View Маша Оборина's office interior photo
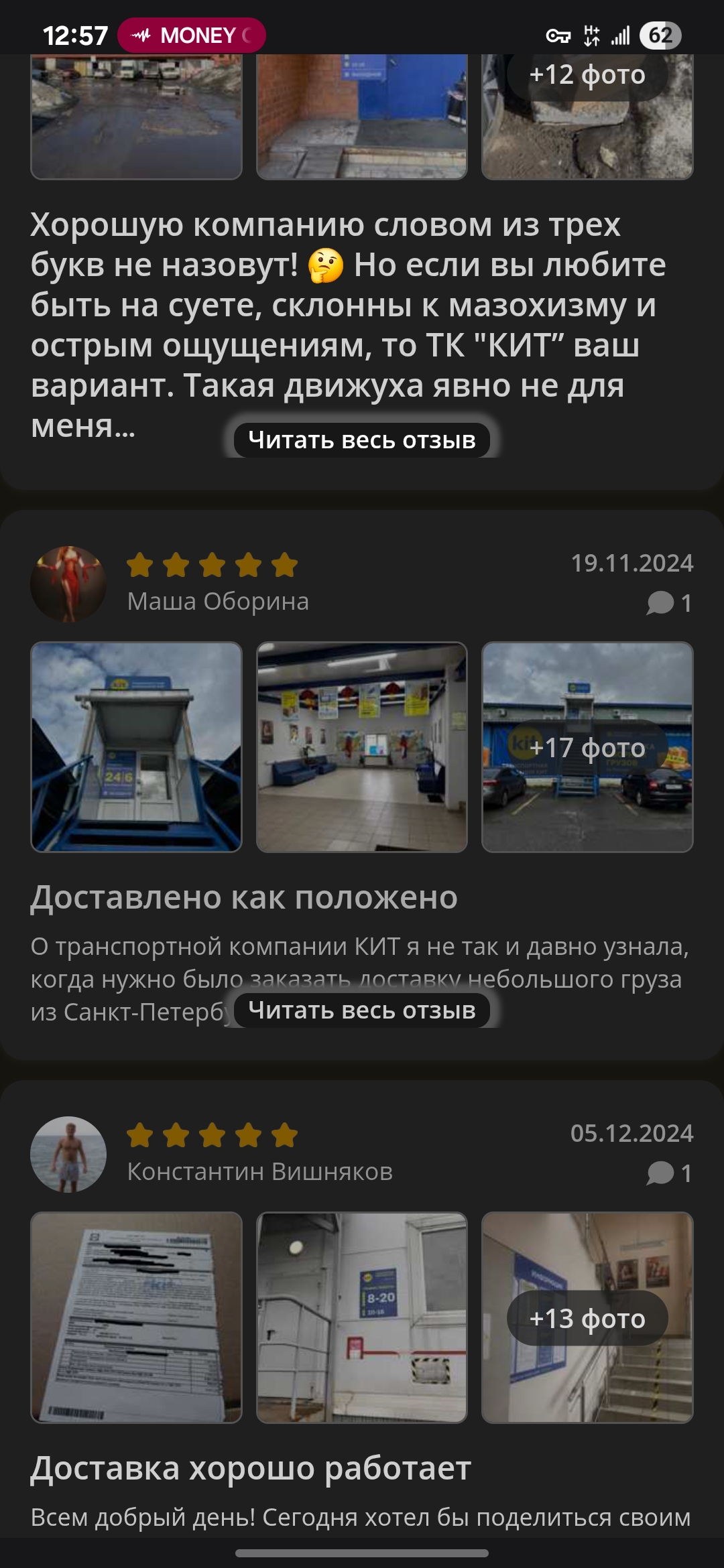The width and height of the screenshot is (724, 1568). coord(361,747)
